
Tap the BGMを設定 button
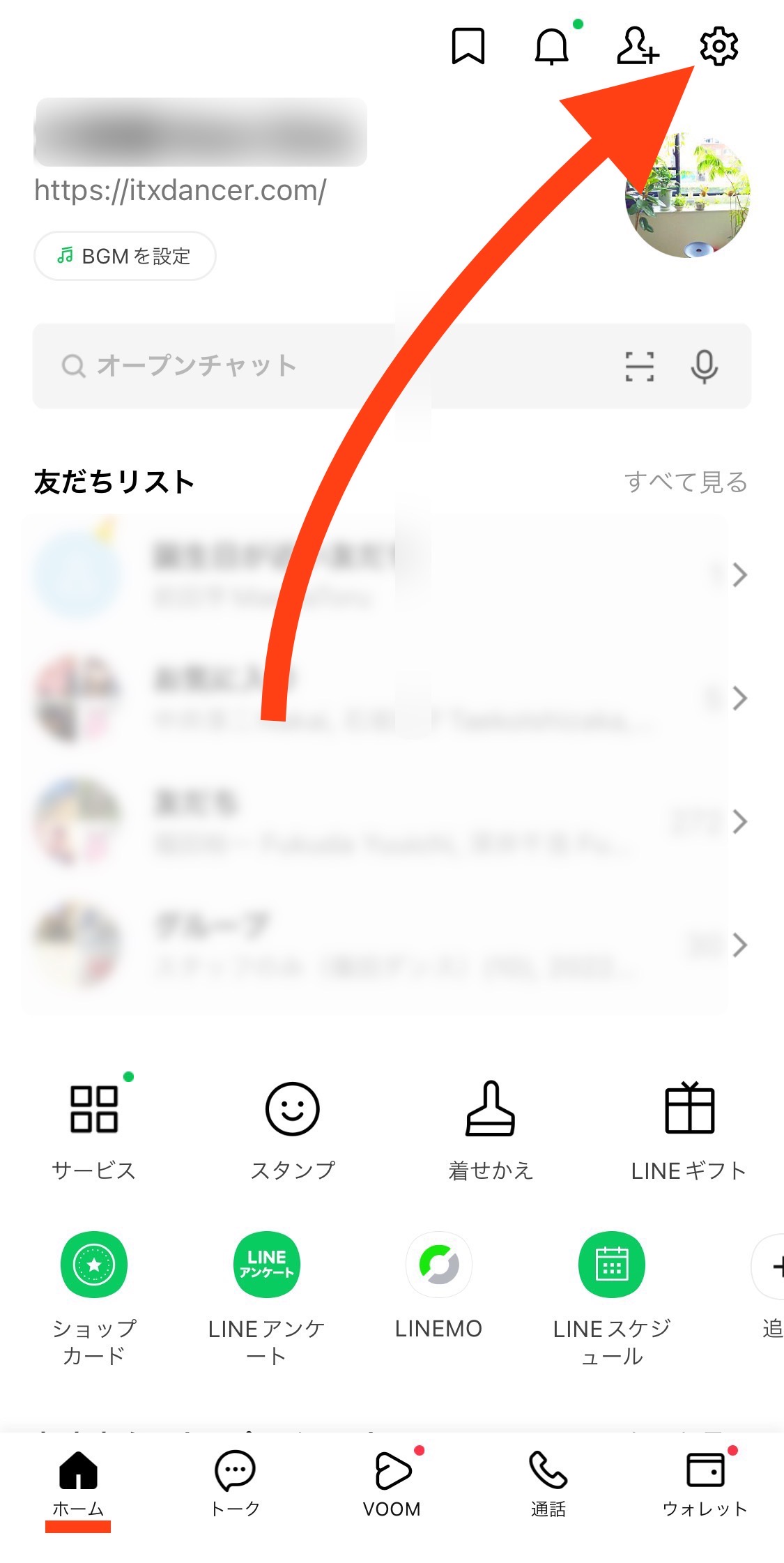125,256
